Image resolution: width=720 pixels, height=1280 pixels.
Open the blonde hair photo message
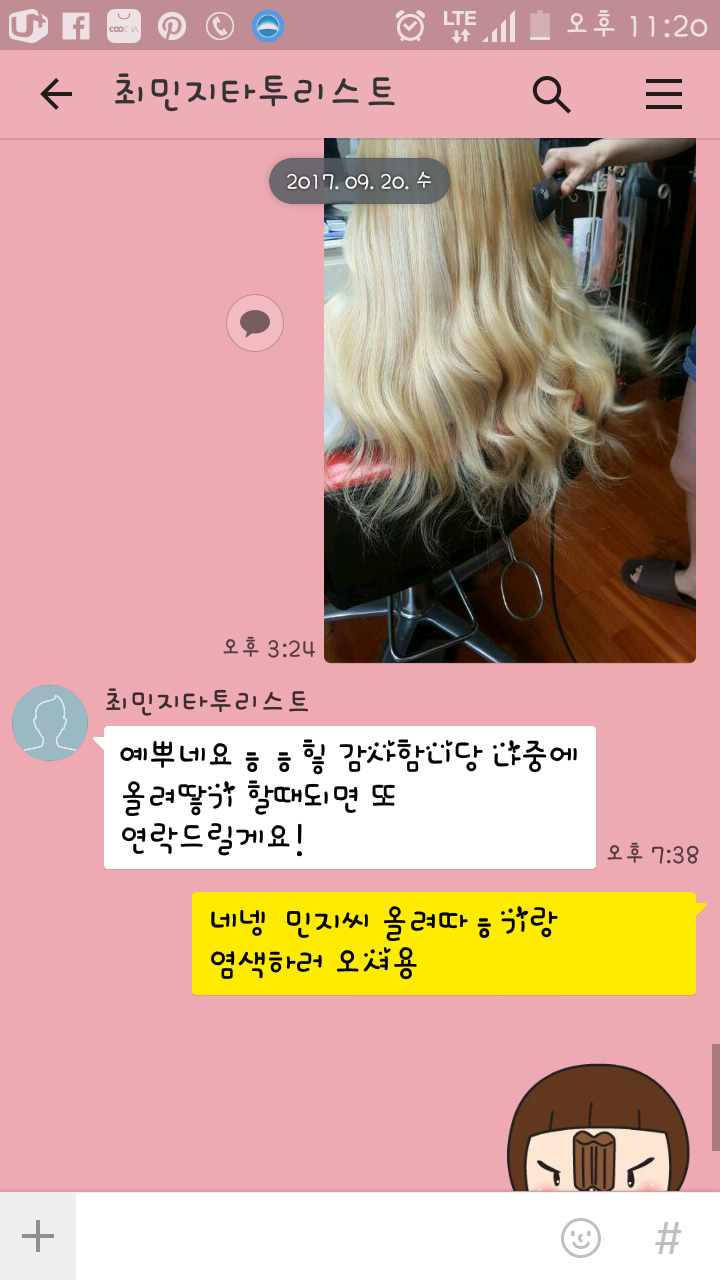pos(509,400)
